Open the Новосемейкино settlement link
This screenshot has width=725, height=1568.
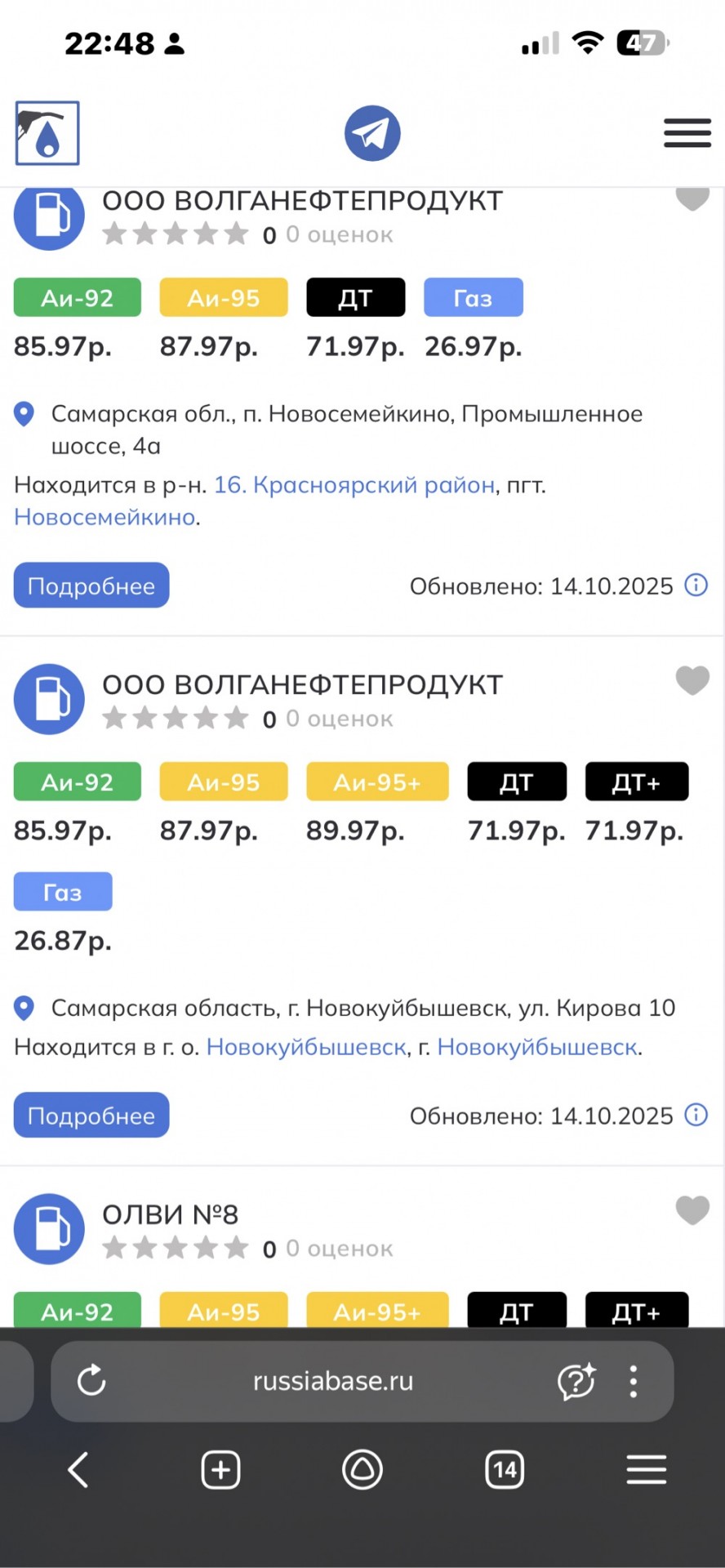coord(105,517)
